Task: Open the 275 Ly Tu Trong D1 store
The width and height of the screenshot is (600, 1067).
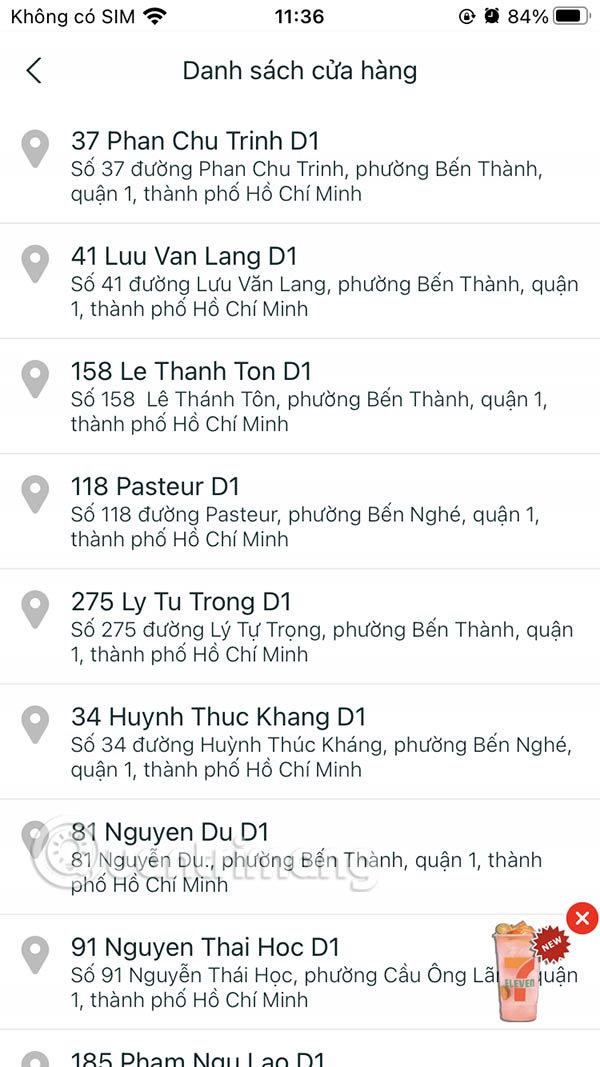Action: click(300, 626)
